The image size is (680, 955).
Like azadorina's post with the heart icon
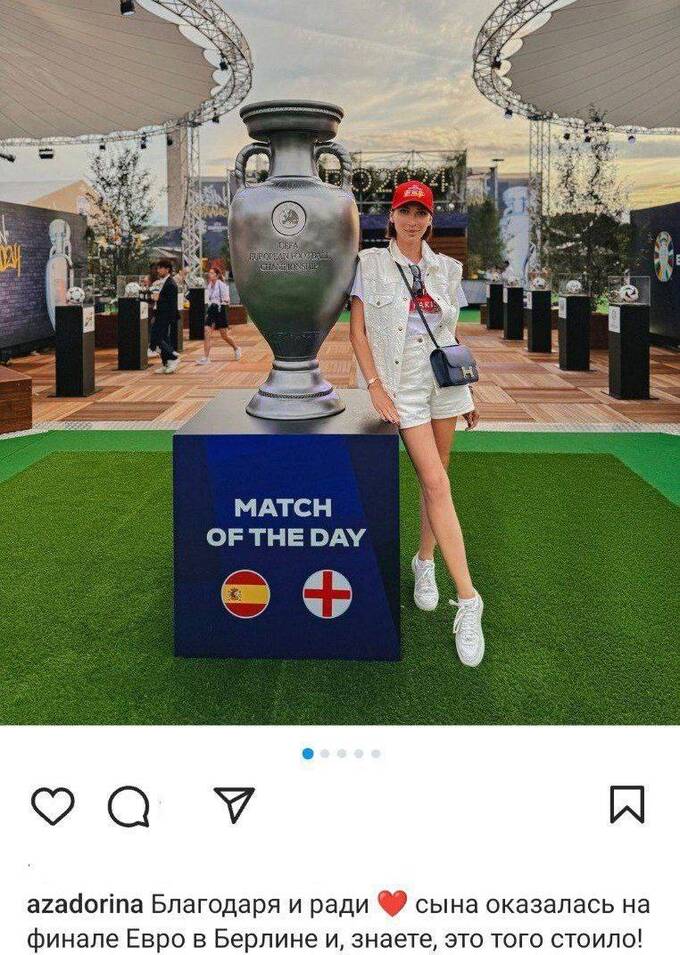tap(53, 805)
